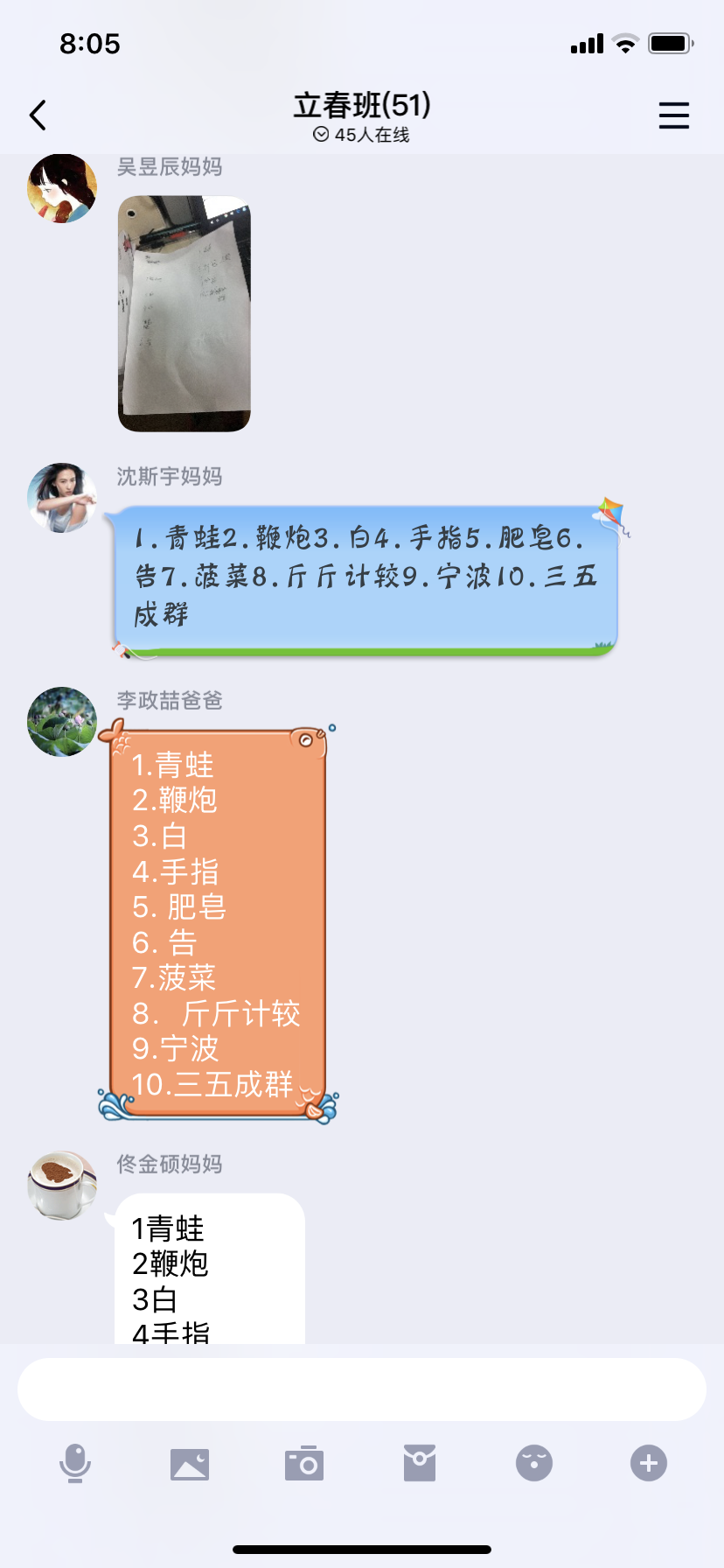Open the photo gallery picker

(190, 1463)
